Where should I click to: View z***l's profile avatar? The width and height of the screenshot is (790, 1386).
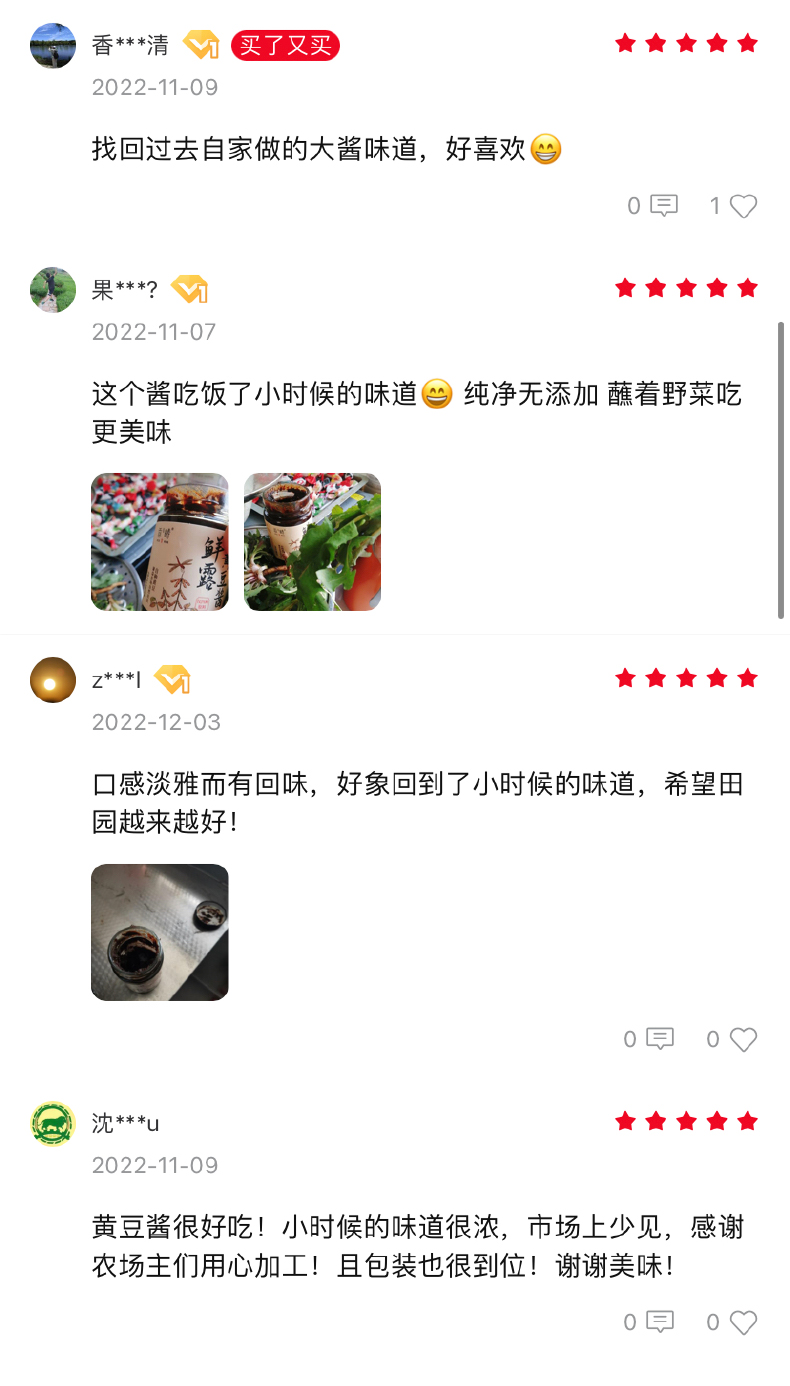click(53, 680)
